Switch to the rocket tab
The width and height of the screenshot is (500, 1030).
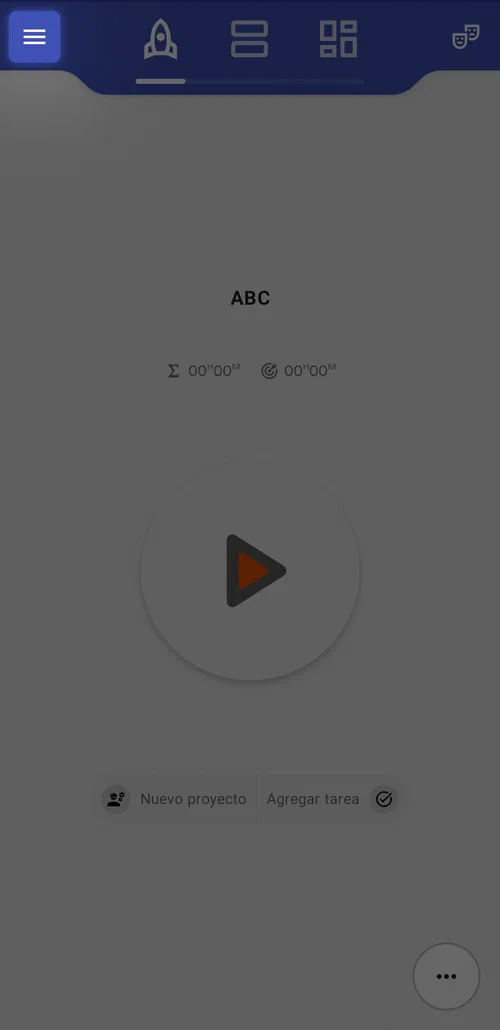pos(160,39)
